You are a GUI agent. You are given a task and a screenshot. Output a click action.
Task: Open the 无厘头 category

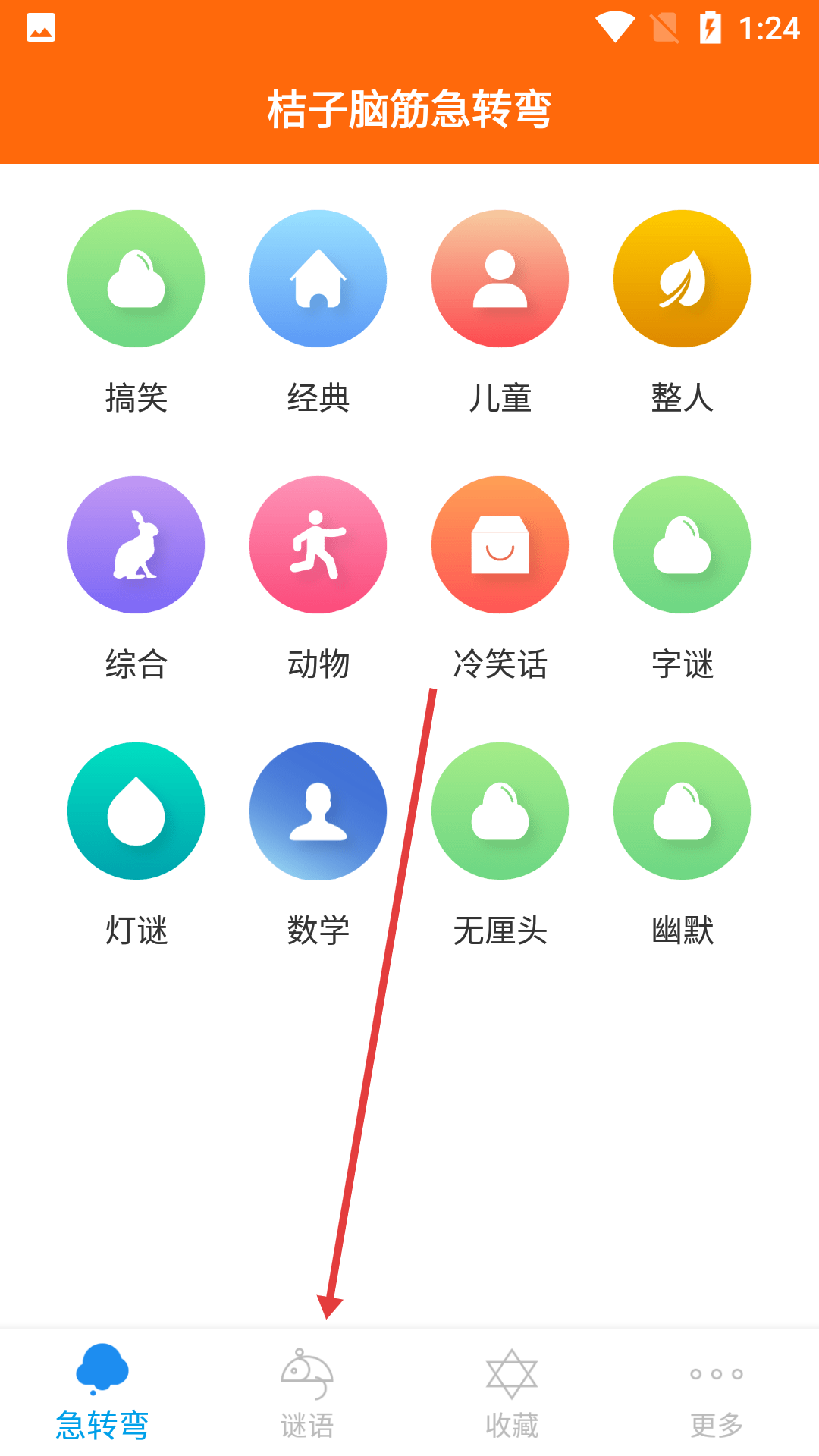[500, 811]
